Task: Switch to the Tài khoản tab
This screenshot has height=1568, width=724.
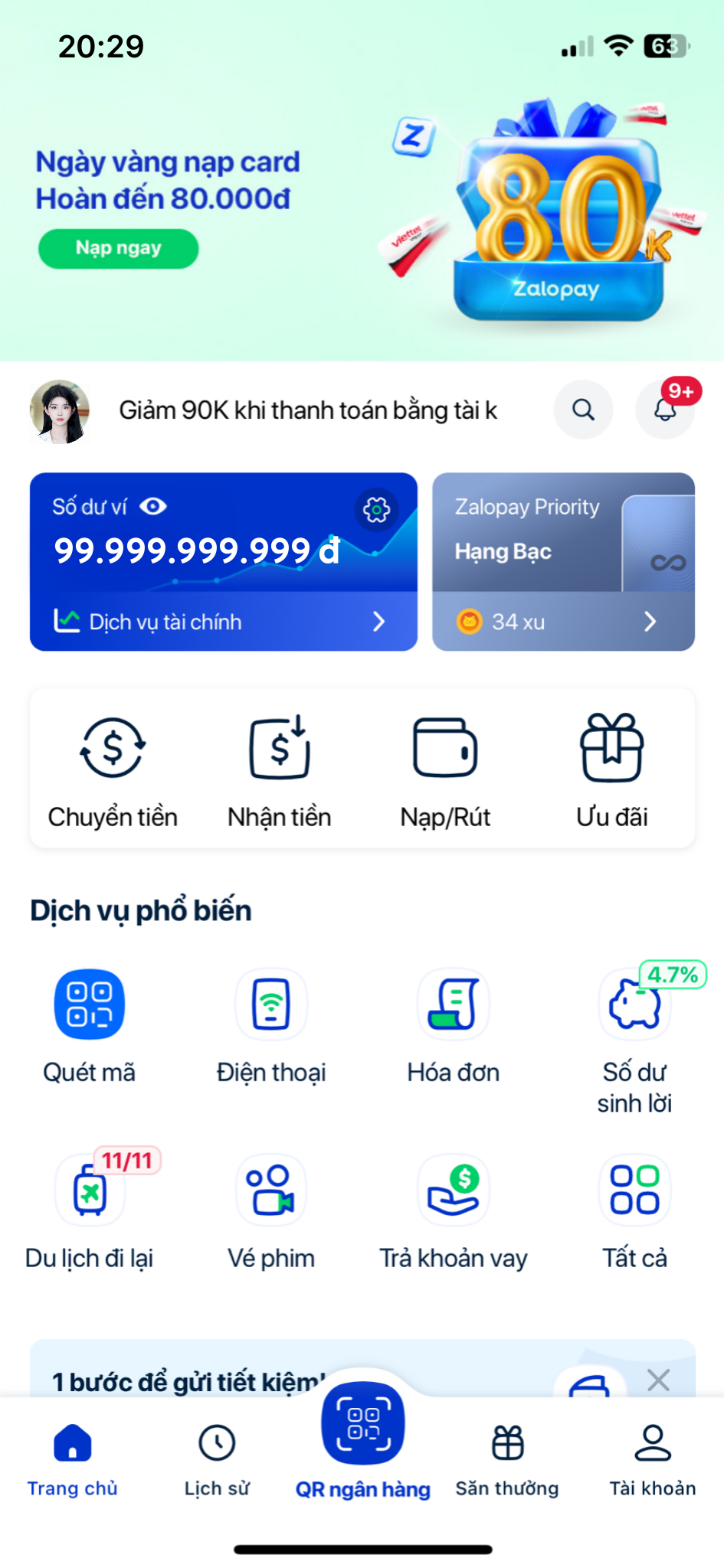Action: (653, 1459)
